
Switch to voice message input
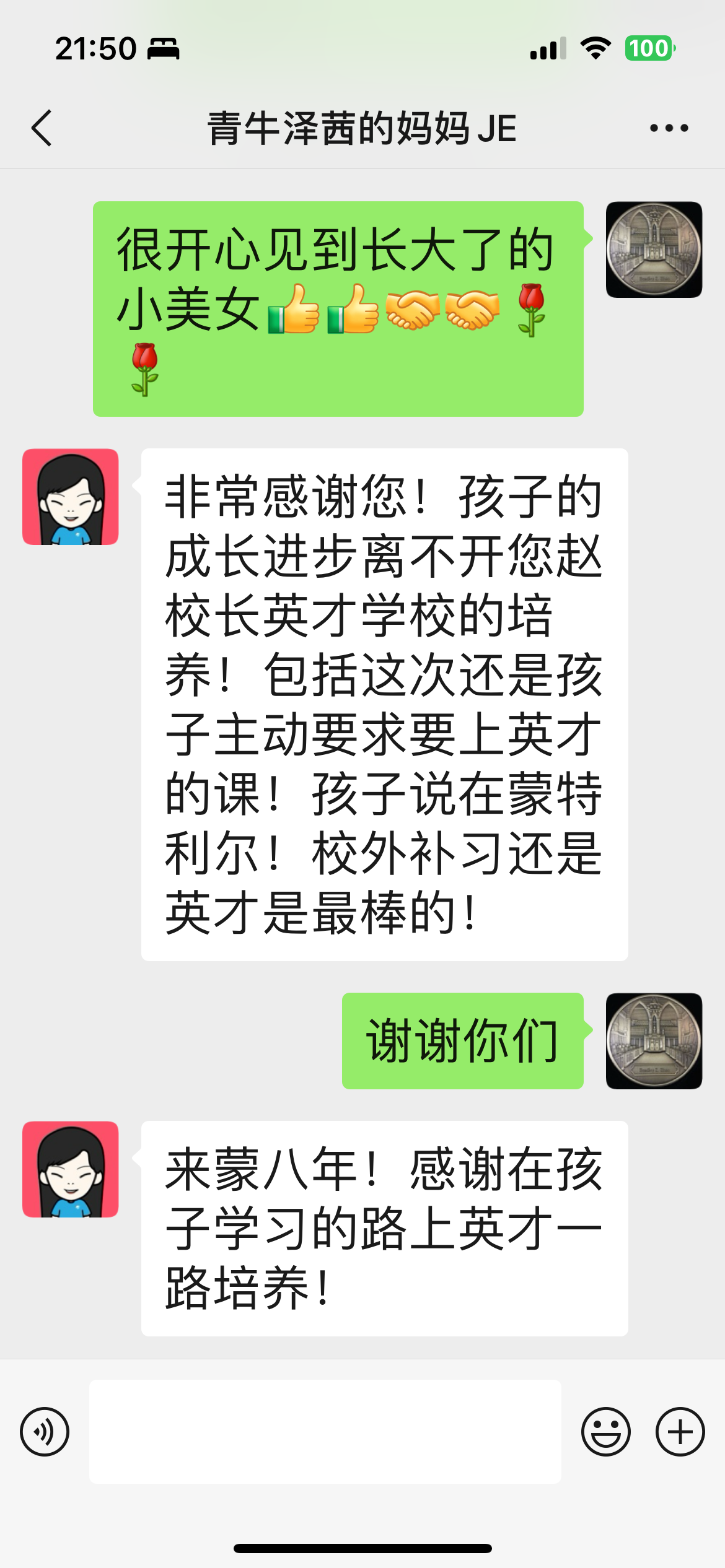45,1432
